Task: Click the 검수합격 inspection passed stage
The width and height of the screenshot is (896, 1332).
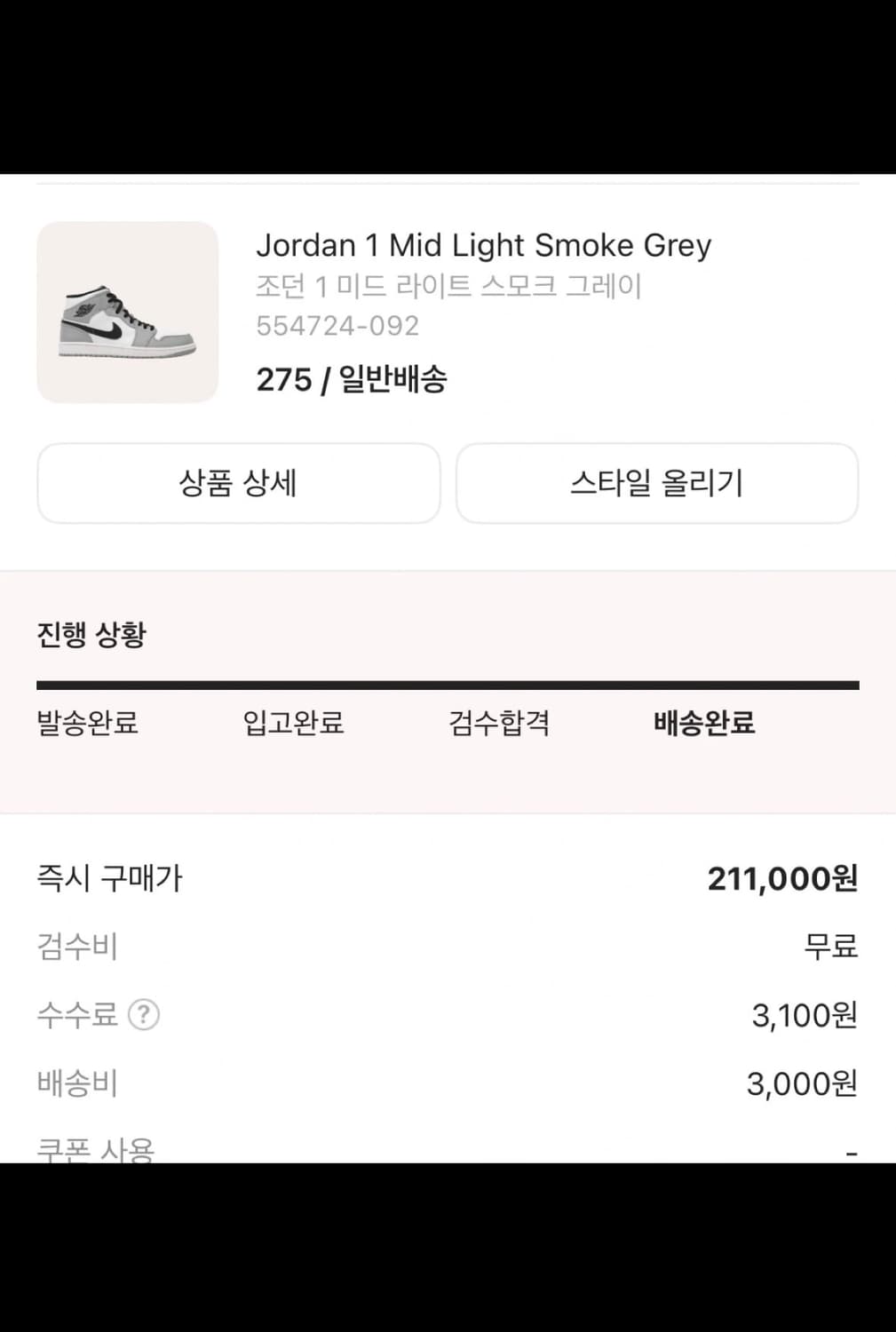Action: 500,724
